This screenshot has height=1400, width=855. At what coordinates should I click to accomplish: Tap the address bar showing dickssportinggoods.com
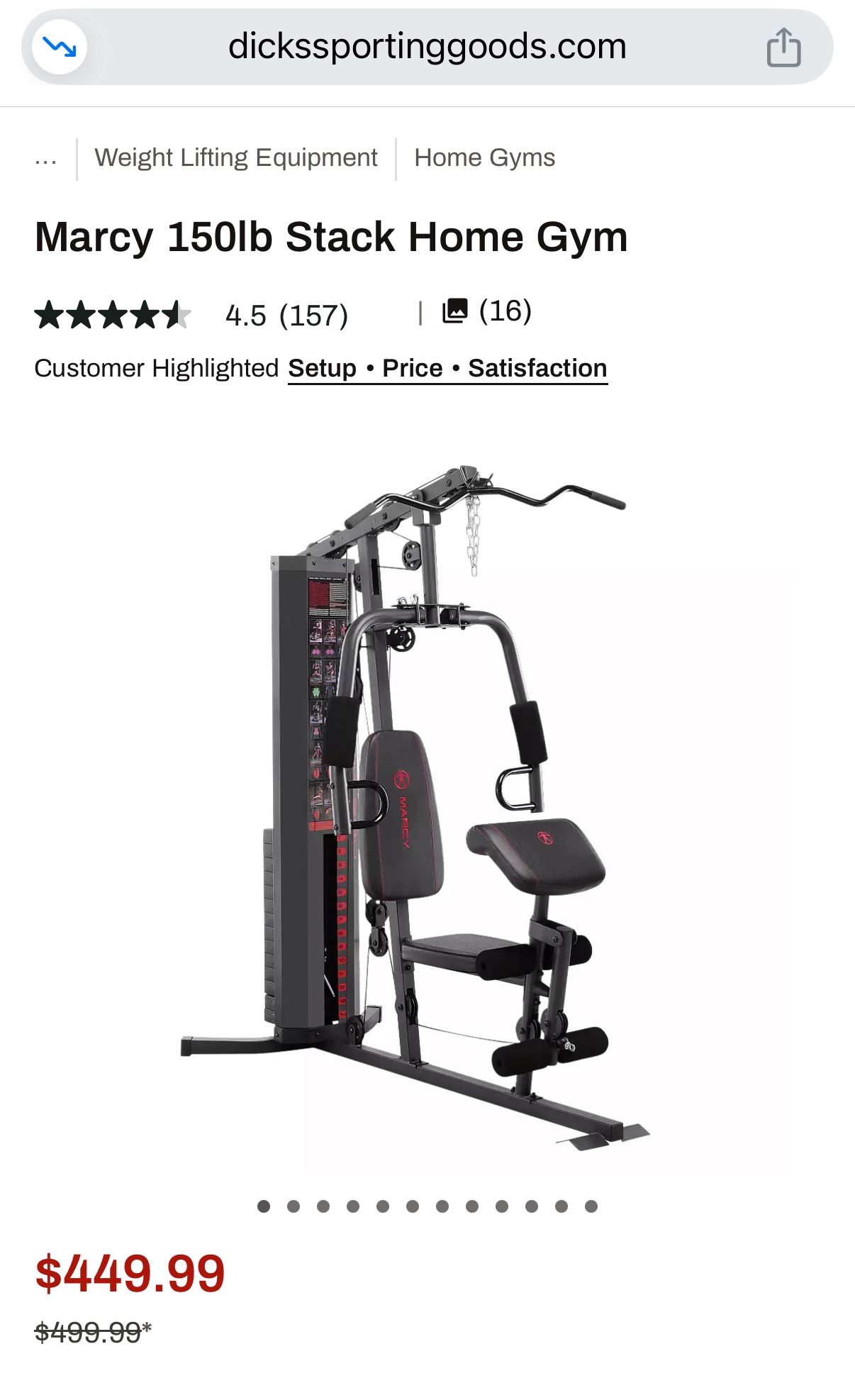coord(428,45)
